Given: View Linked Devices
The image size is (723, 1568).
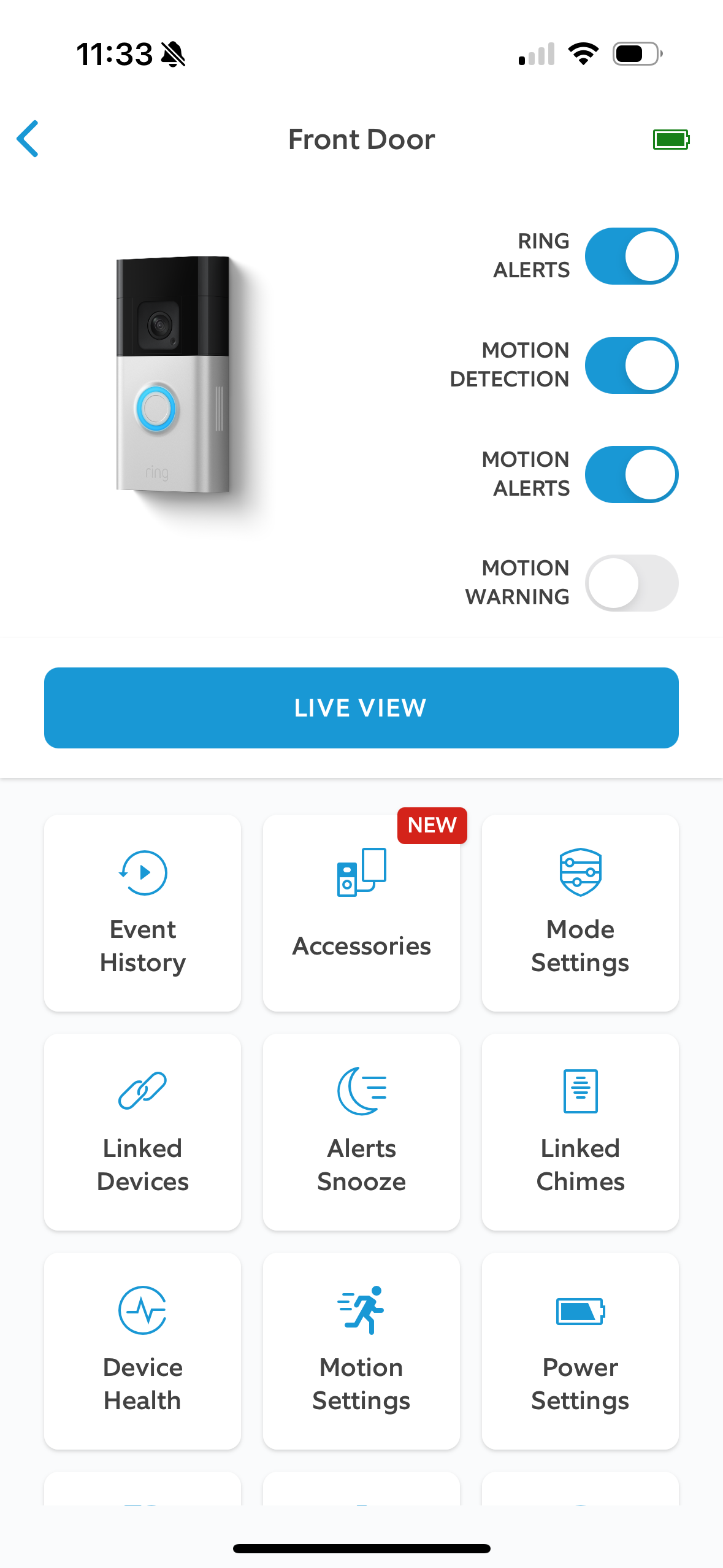Looking at the screenshot, I should click(142, 1132).
